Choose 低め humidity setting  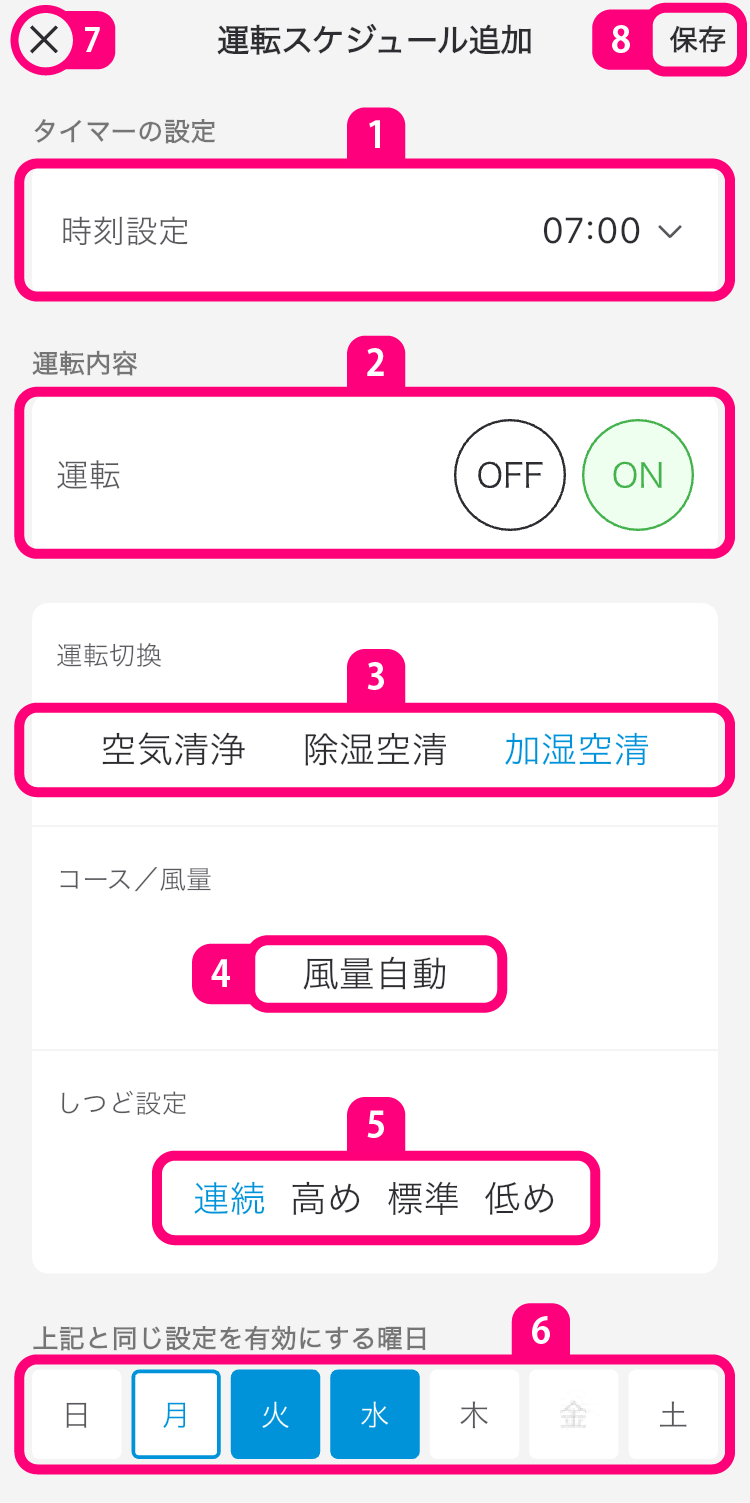click(x=520, y=1198)
